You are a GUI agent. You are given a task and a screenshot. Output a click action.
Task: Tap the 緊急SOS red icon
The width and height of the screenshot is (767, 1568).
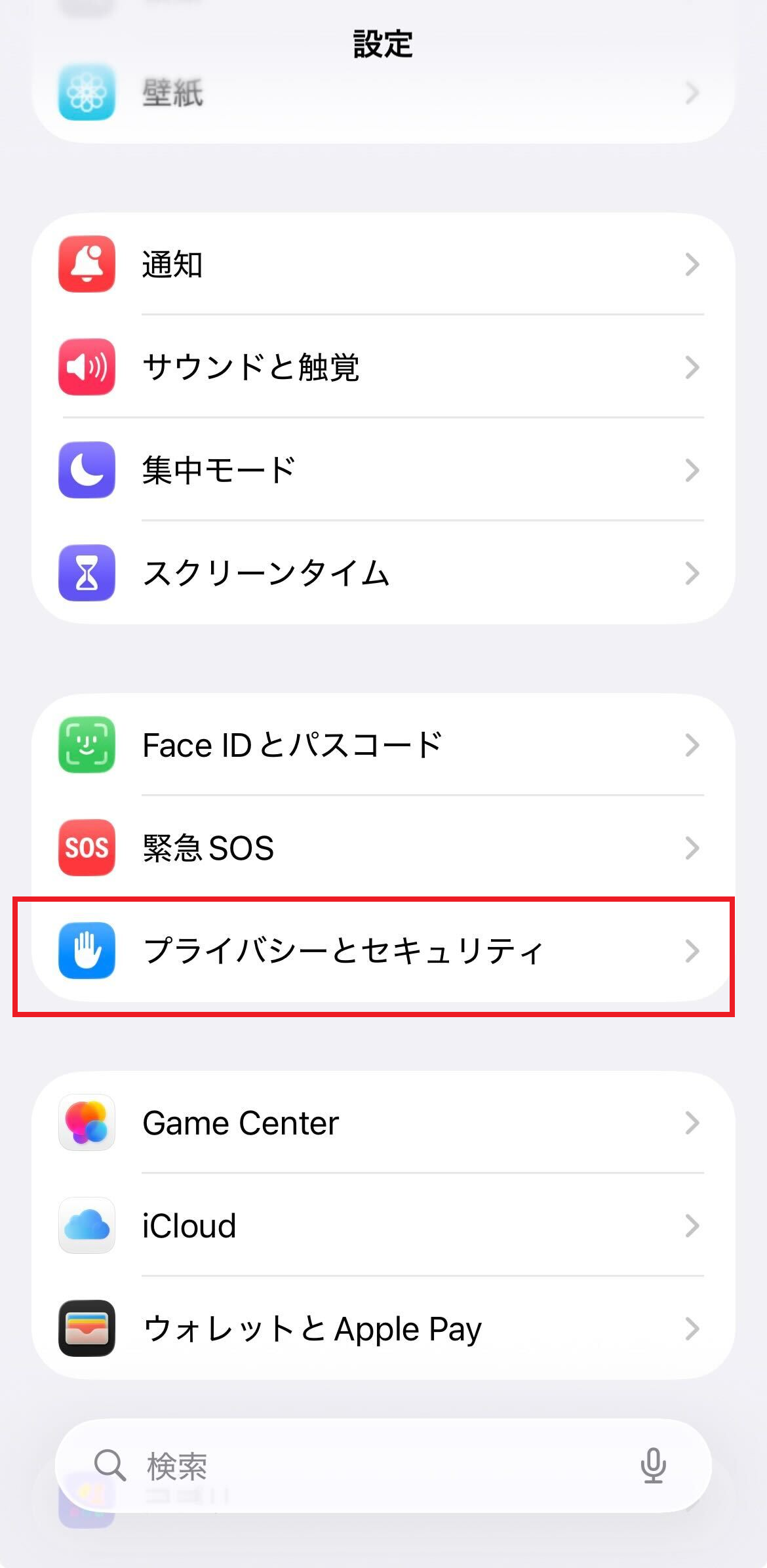coord(86,847)
